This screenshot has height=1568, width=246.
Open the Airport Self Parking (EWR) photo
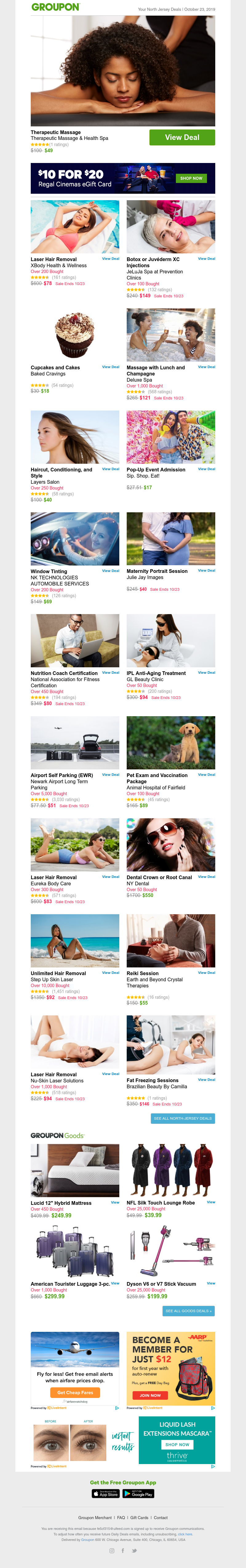pyautogui.click(x=75, y=743)
